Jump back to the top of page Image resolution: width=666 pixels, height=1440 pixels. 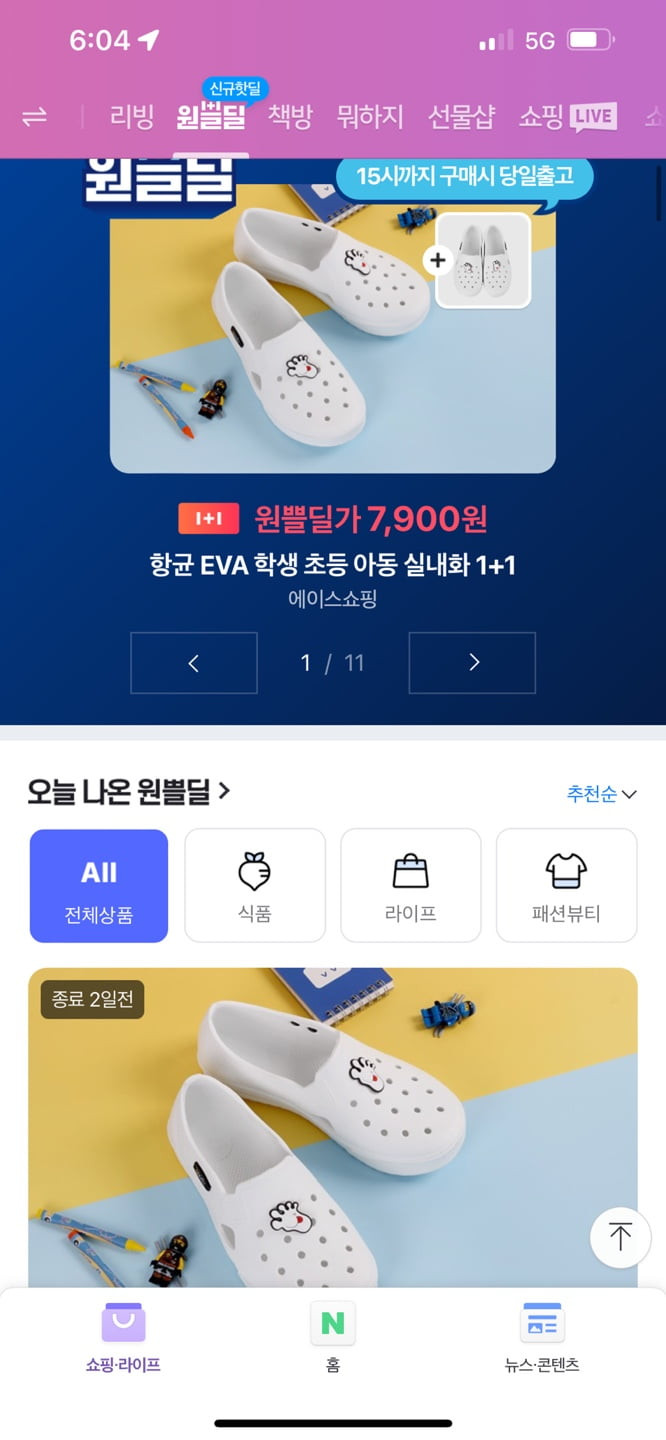[620, 1237]
